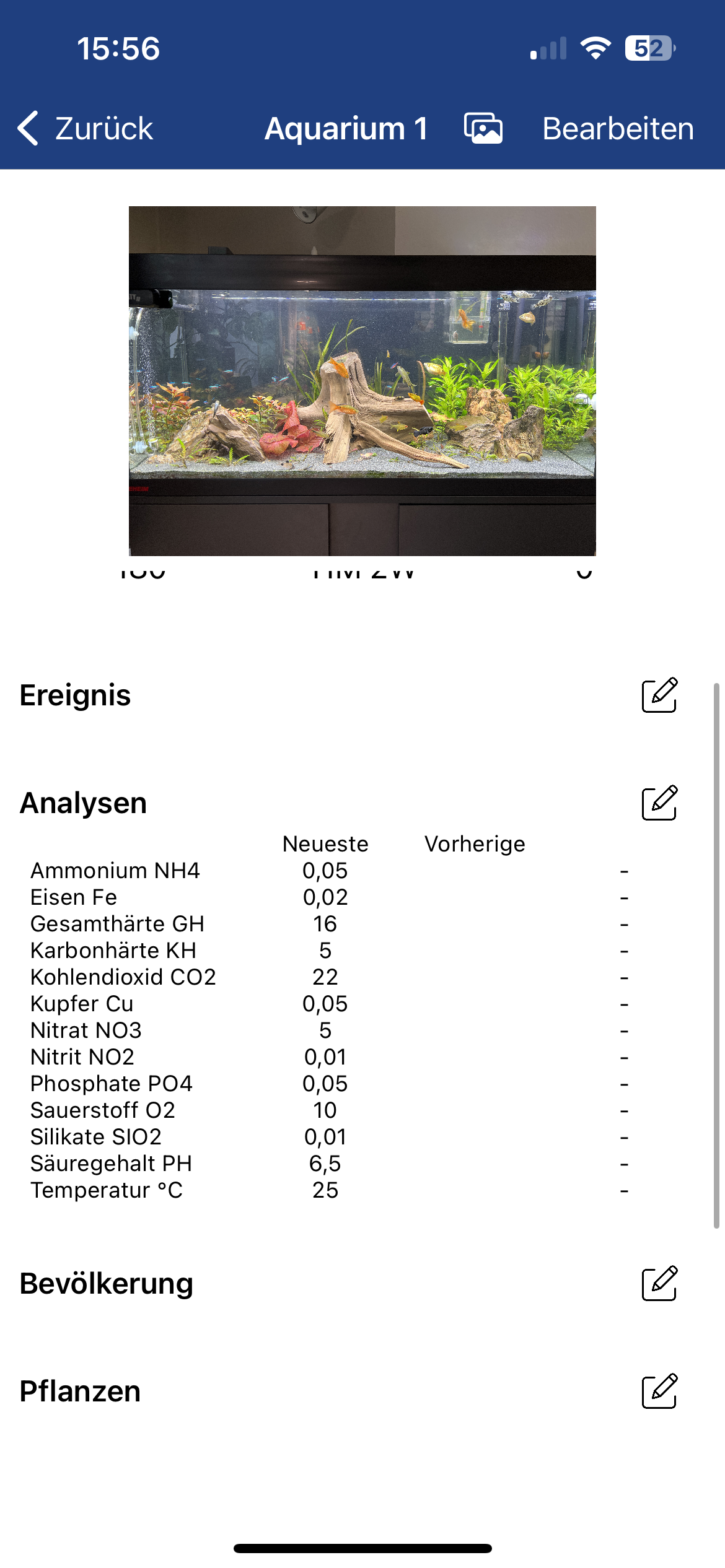
Task: Edit the Ereignis section
Action: coord(659,695)
